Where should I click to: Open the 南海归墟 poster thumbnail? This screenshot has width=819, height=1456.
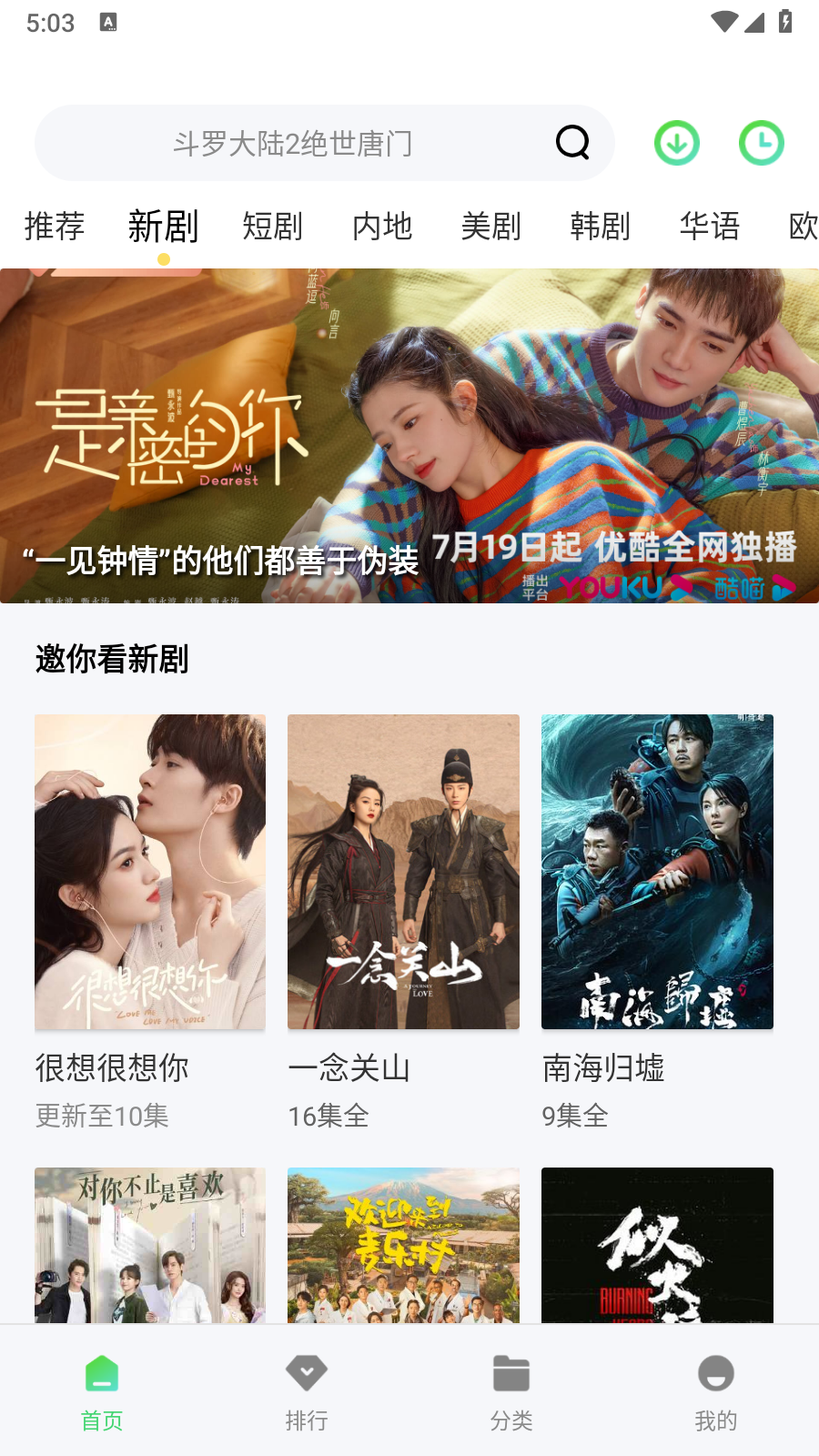pos(657,872)
